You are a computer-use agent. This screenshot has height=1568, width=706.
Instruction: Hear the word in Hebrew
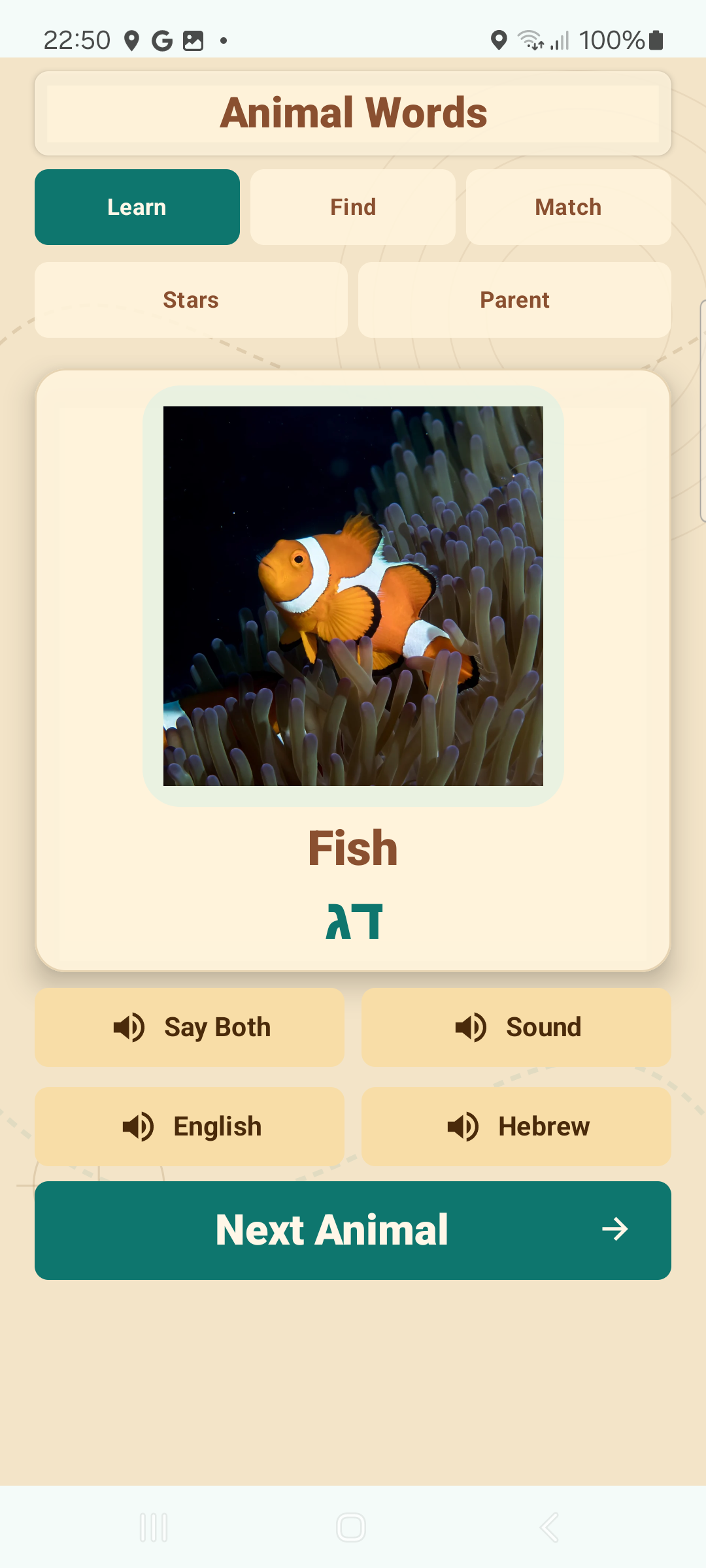point(516,1126)
